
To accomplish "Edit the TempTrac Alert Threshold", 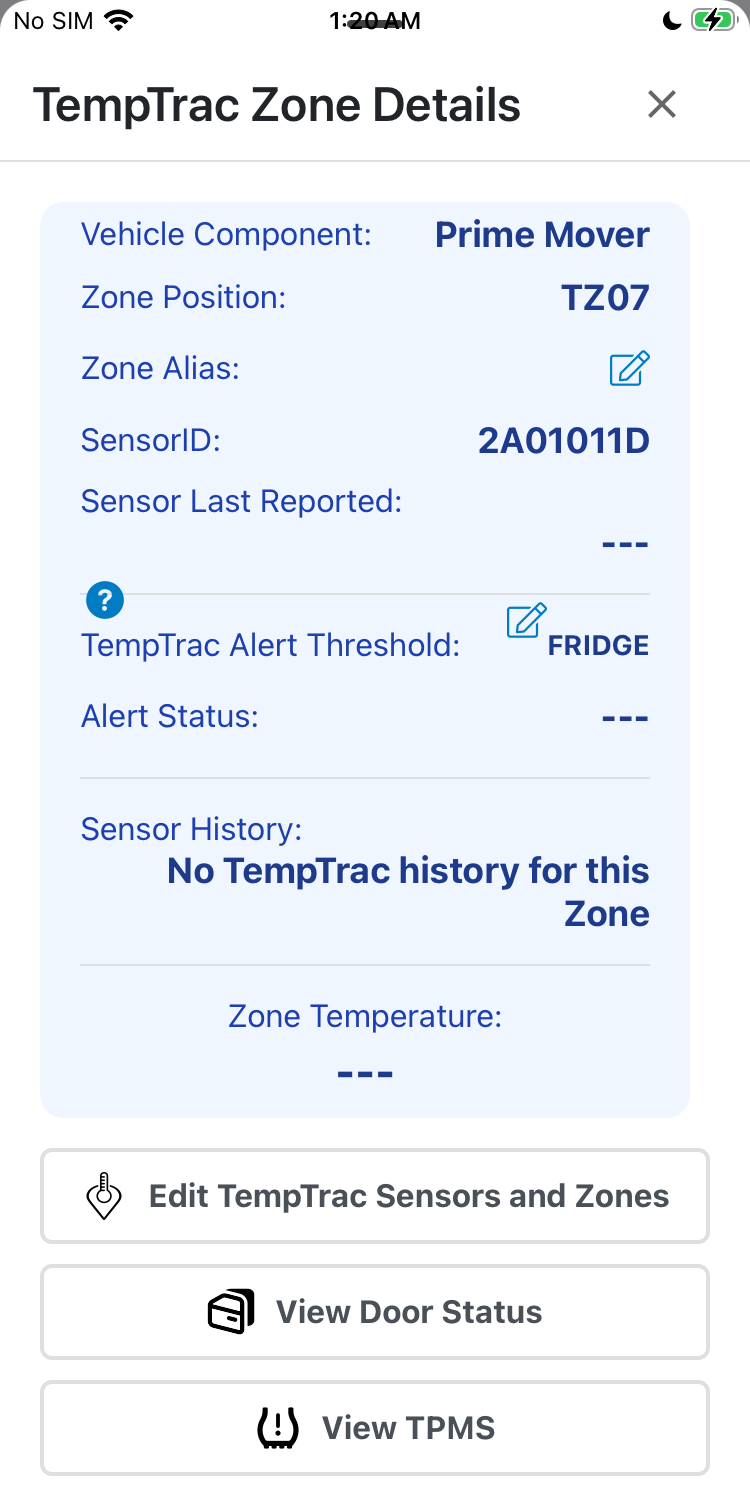I will (x=527, y=621).
